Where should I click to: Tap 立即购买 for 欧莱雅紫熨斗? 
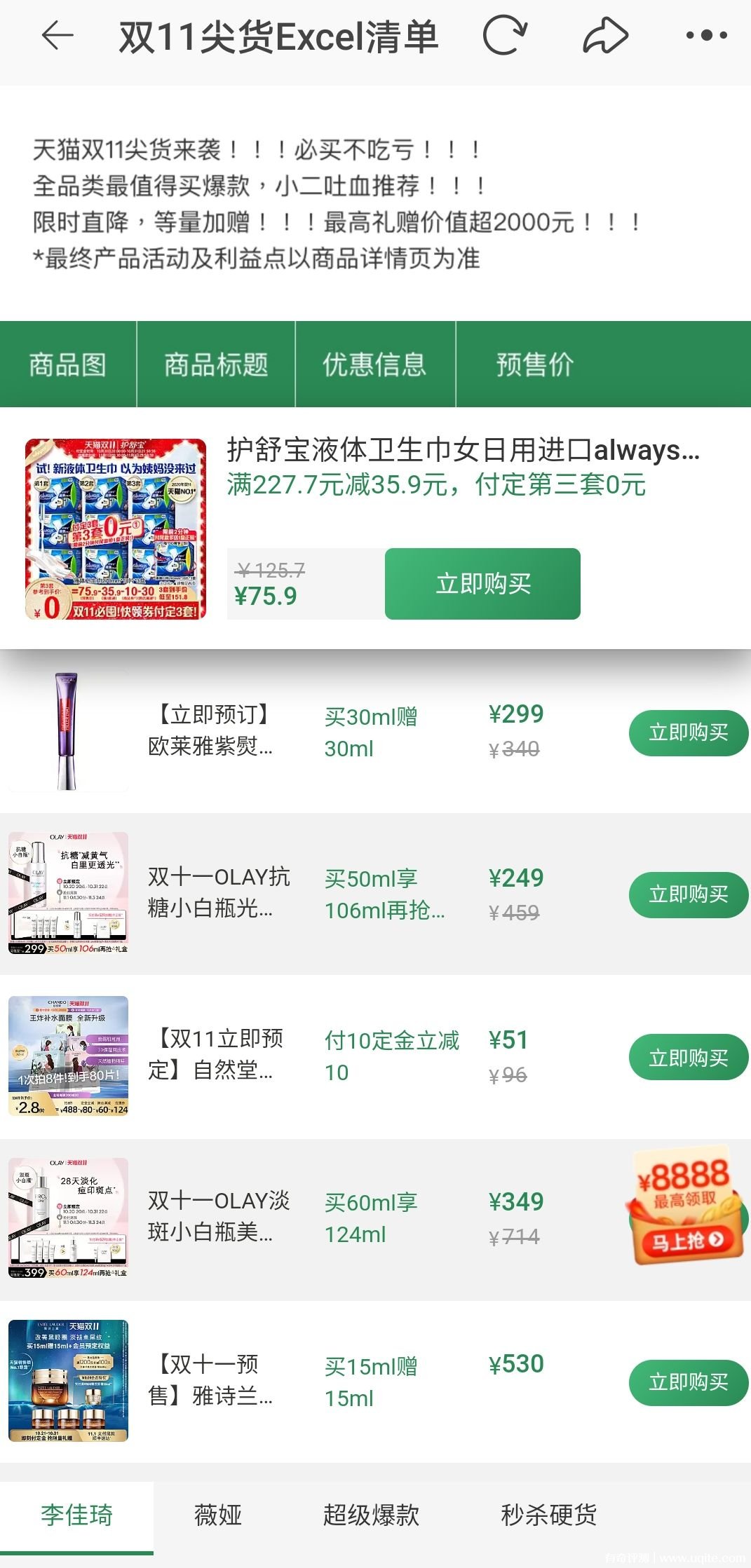(687, 732)
